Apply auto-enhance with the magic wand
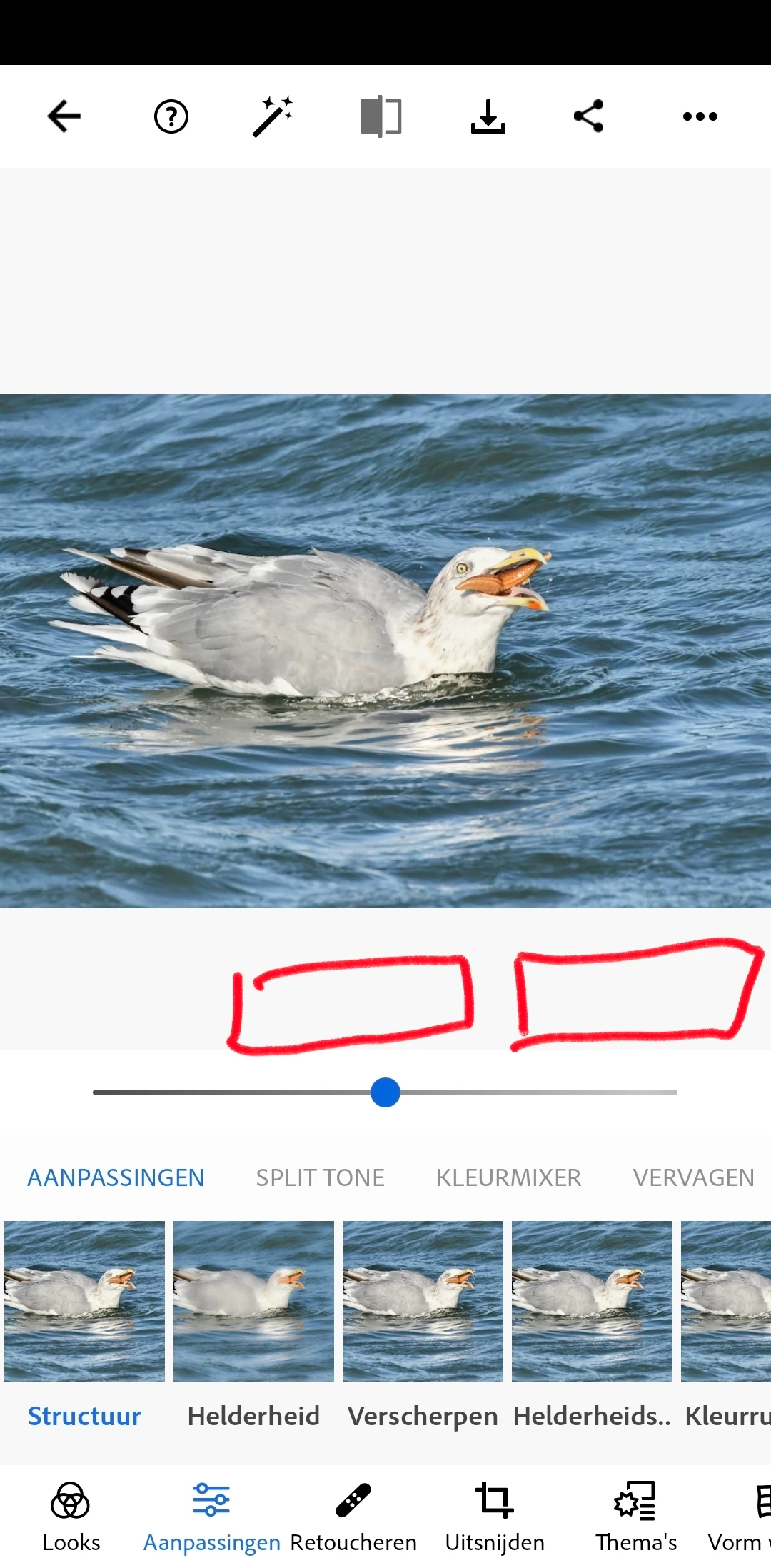771x1568 pixels. click(x=273, y=116)
